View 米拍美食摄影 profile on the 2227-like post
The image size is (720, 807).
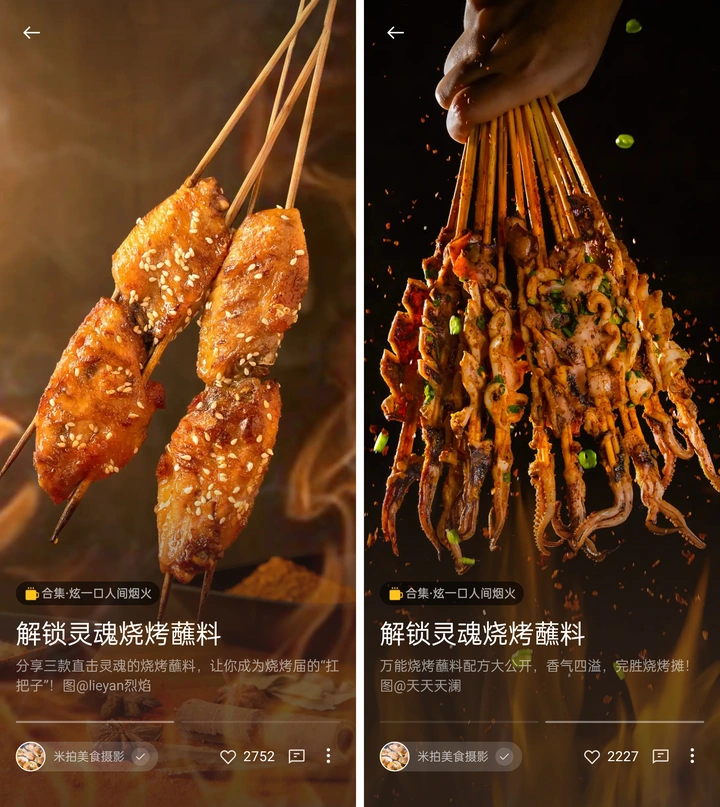click(x=450, y=756)
